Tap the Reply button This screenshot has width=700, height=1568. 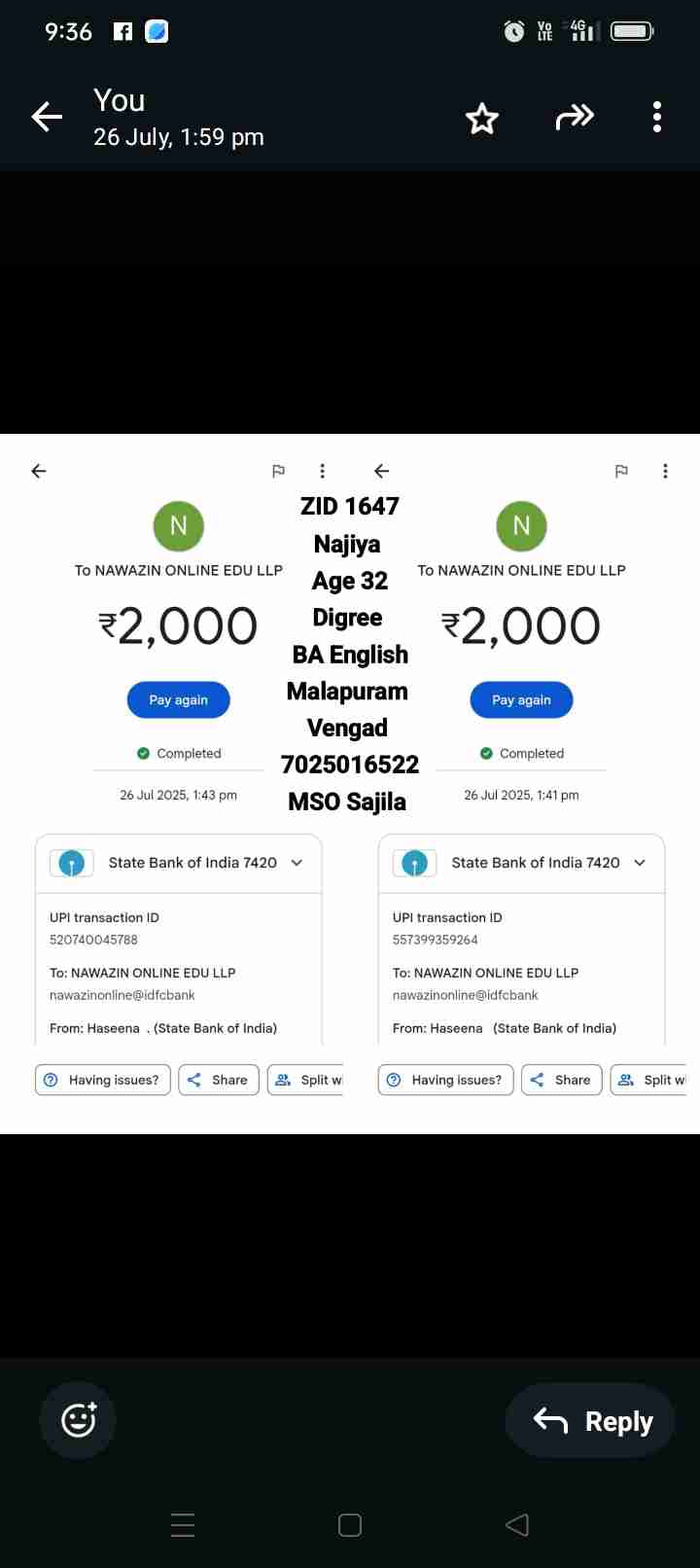pyautogui.click(x=593, y=1421)
